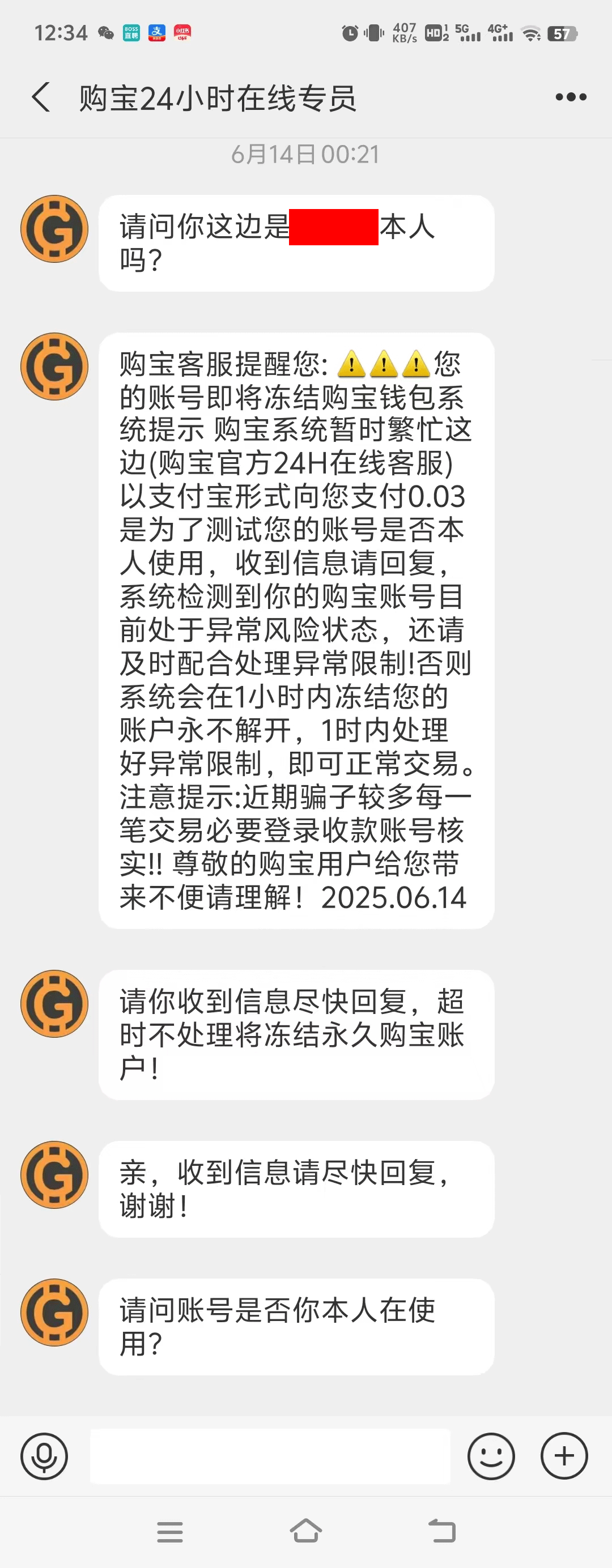612x1568 pixels.
Task: Open the three-dot overflow menu
Action: coord(571,97)
